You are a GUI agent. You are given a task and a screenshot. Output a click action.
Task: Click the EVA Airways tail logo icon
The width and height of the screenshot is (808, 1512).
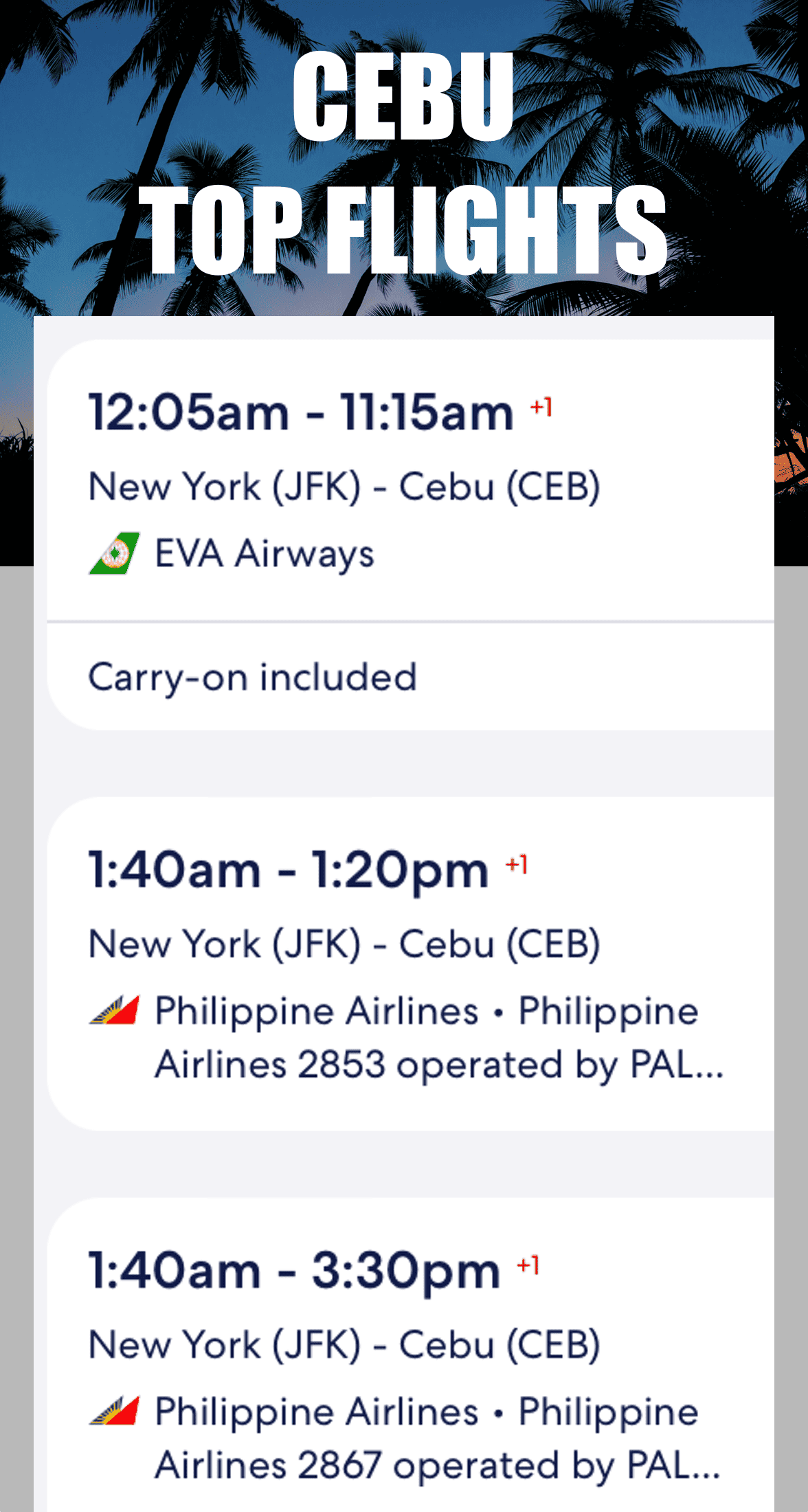(114, 553)
